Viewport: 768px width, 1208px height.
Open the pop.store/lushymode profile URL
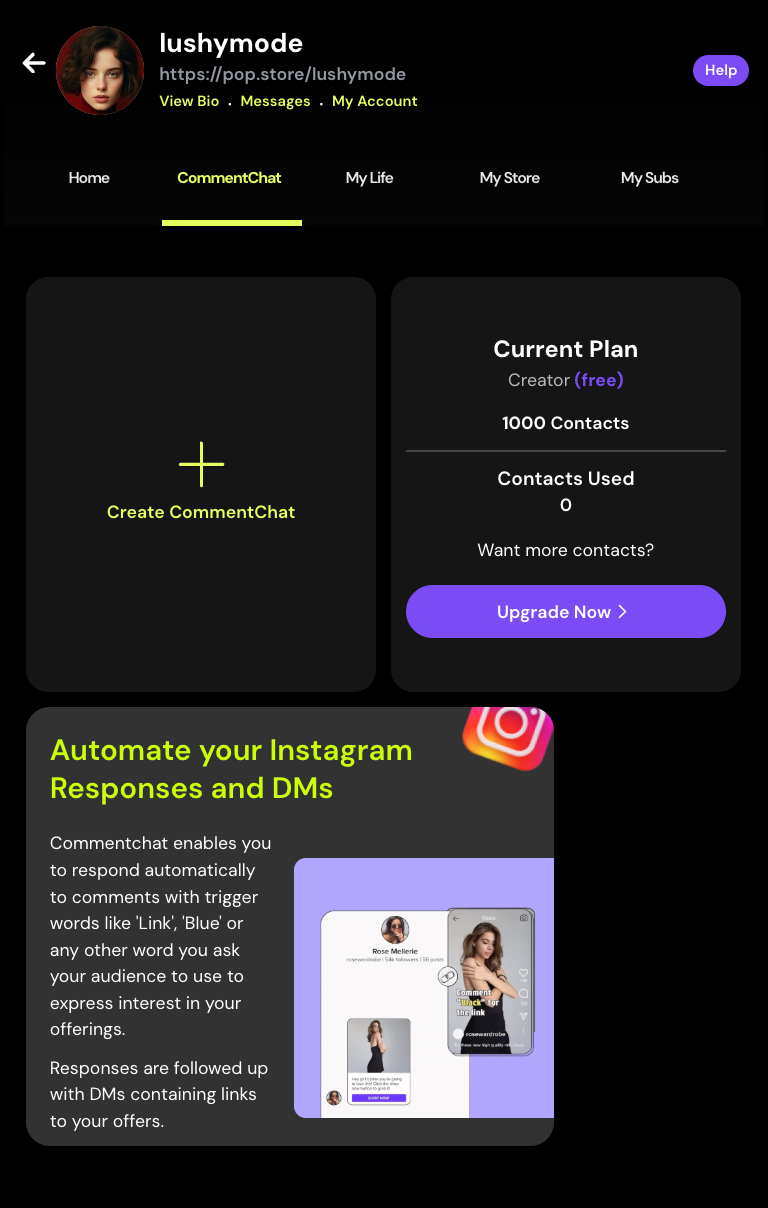click(x=282, y=74)
